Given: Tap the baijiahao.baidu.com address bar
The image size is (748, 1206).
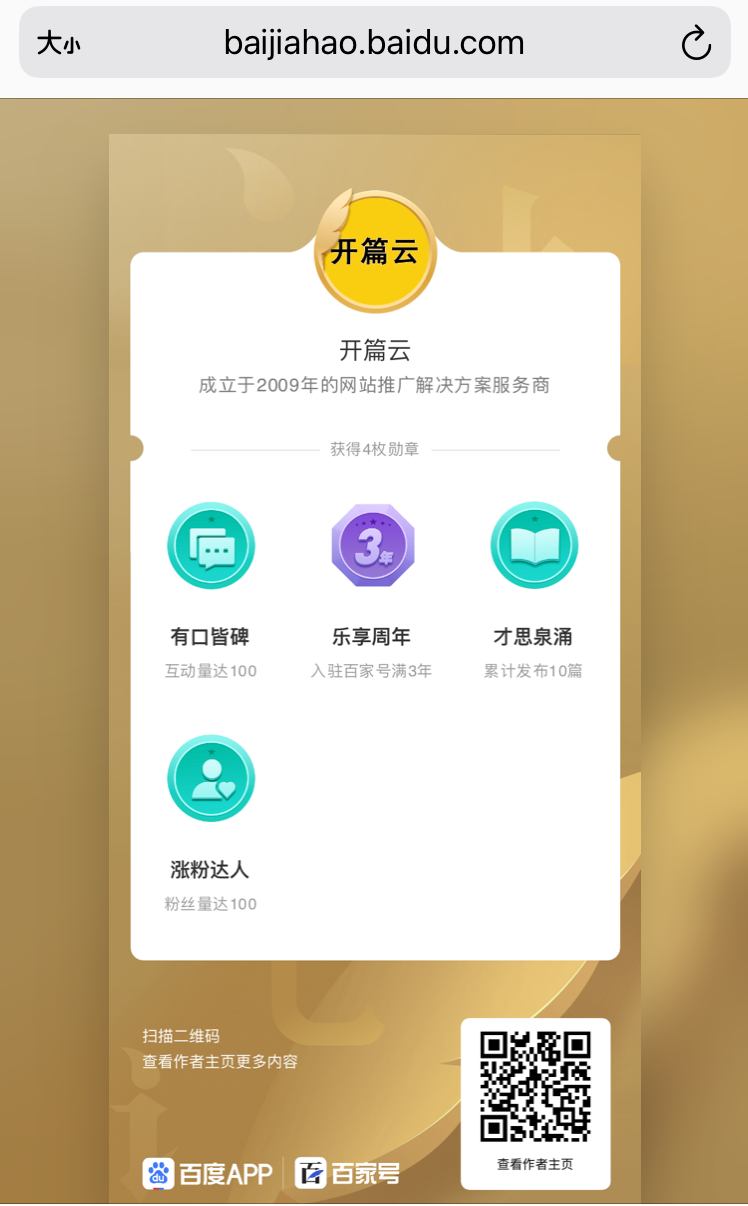Looking at the screenshot, I should click(x=374, y=43).
